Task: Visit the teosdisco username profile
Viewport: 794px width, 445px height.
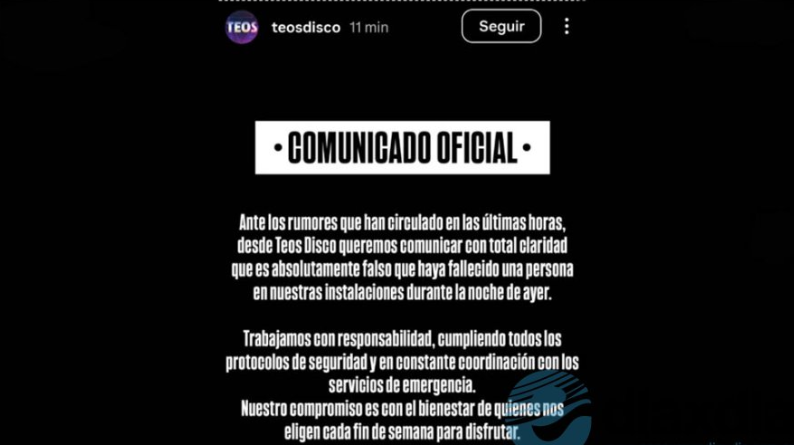Action: pyautogui.click(x=306, y=27)
